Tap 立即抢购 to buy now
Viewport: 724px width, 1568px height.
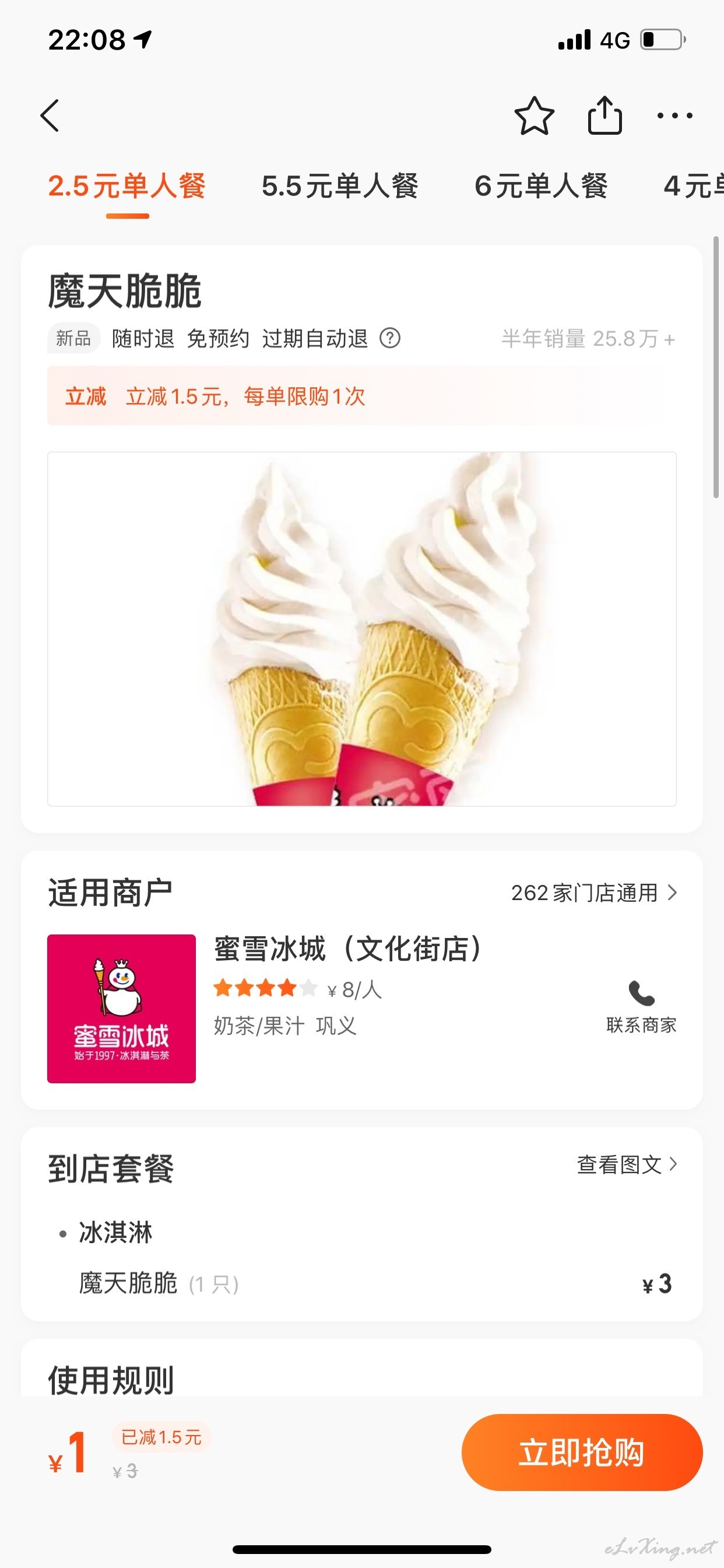[x=582, y=1452]
